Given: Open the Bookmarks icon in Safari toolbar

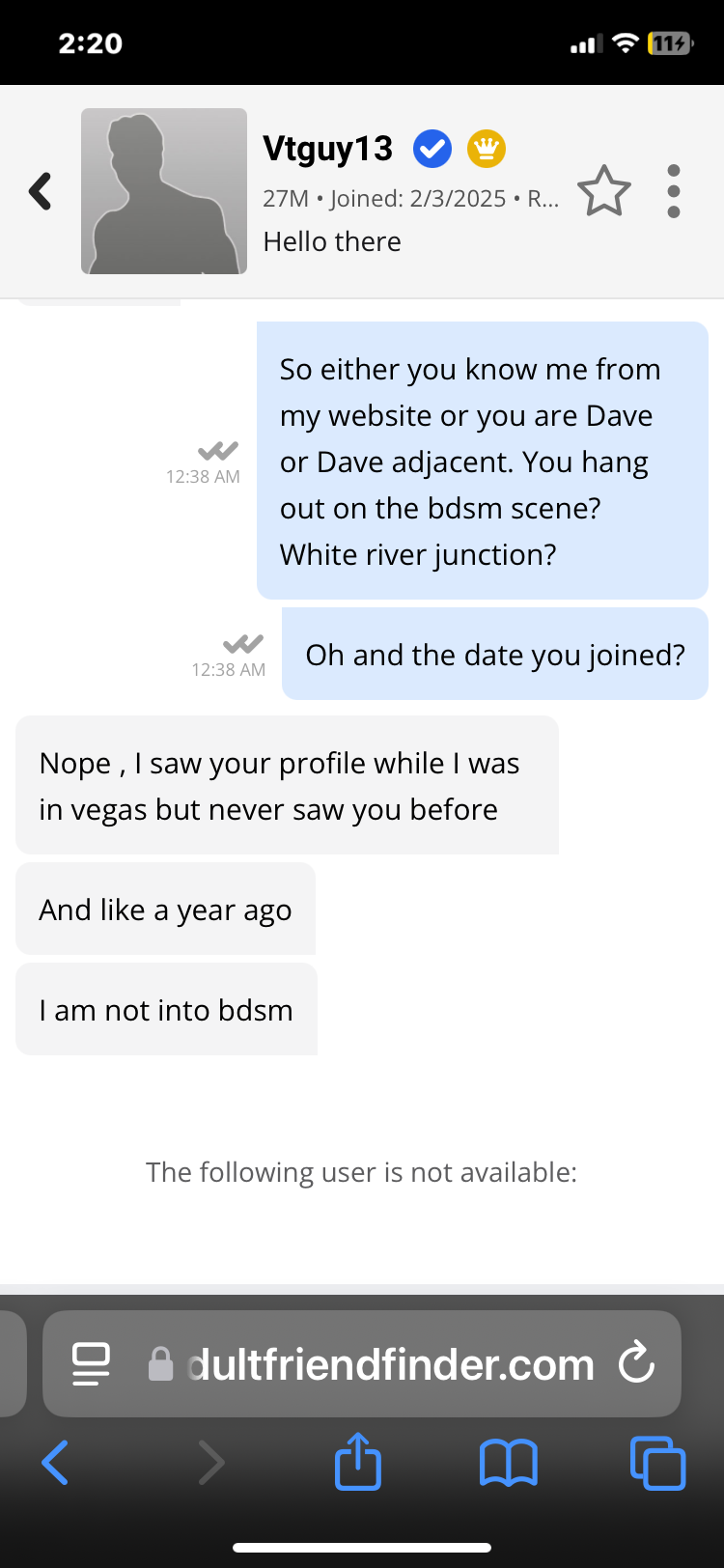Looking at the screenshot, I should [x=508, y=1462].
